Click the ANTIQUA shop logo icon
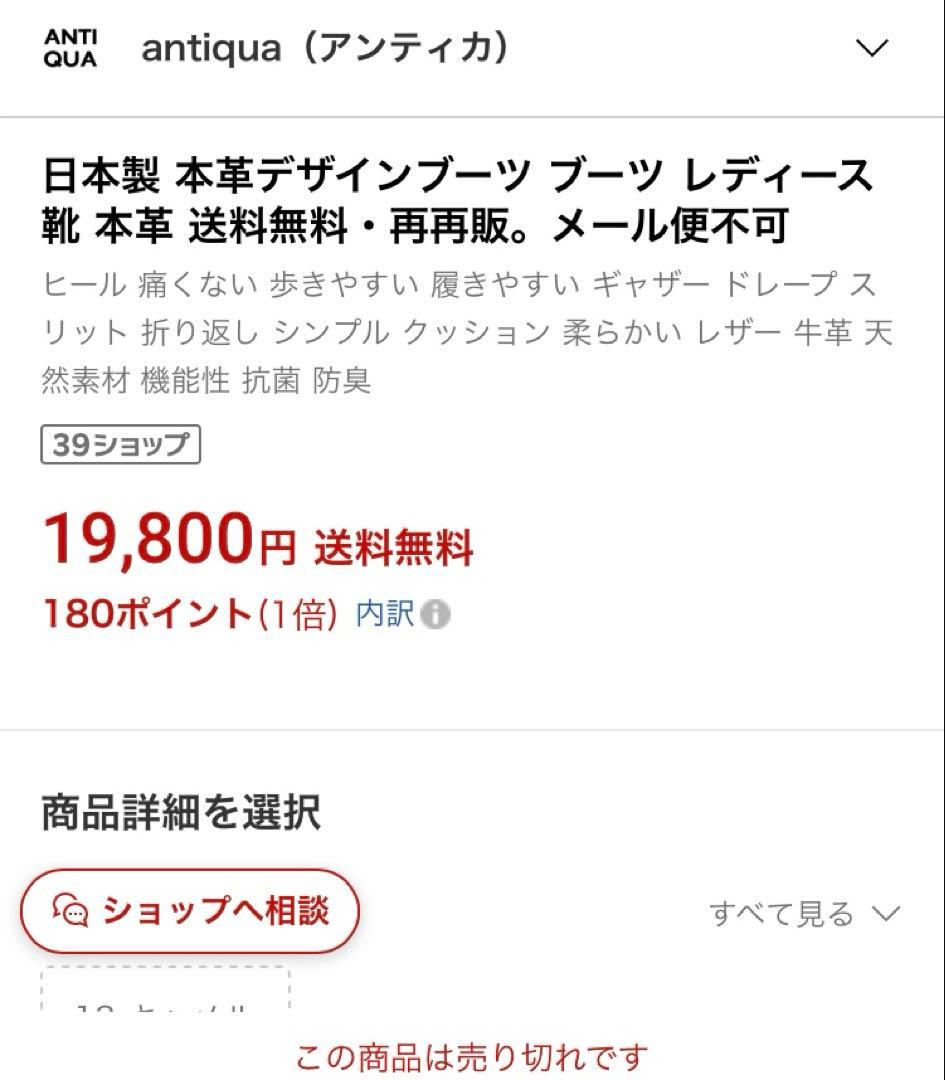The image size is (945, 1080). pyautogui.click(x=68, y=47)
